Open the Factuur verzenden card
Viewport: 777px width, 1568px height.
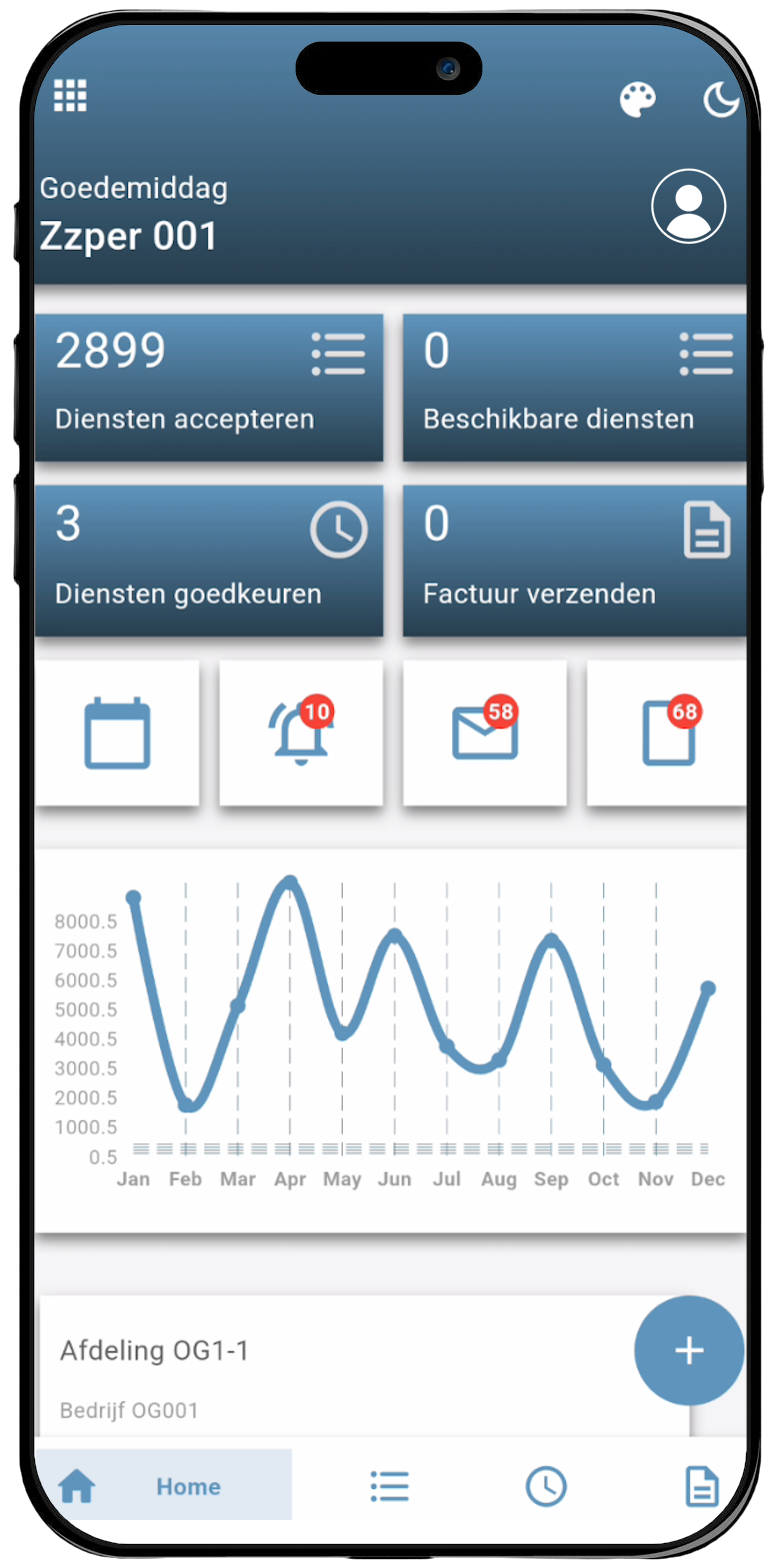[x=575, y=561]
